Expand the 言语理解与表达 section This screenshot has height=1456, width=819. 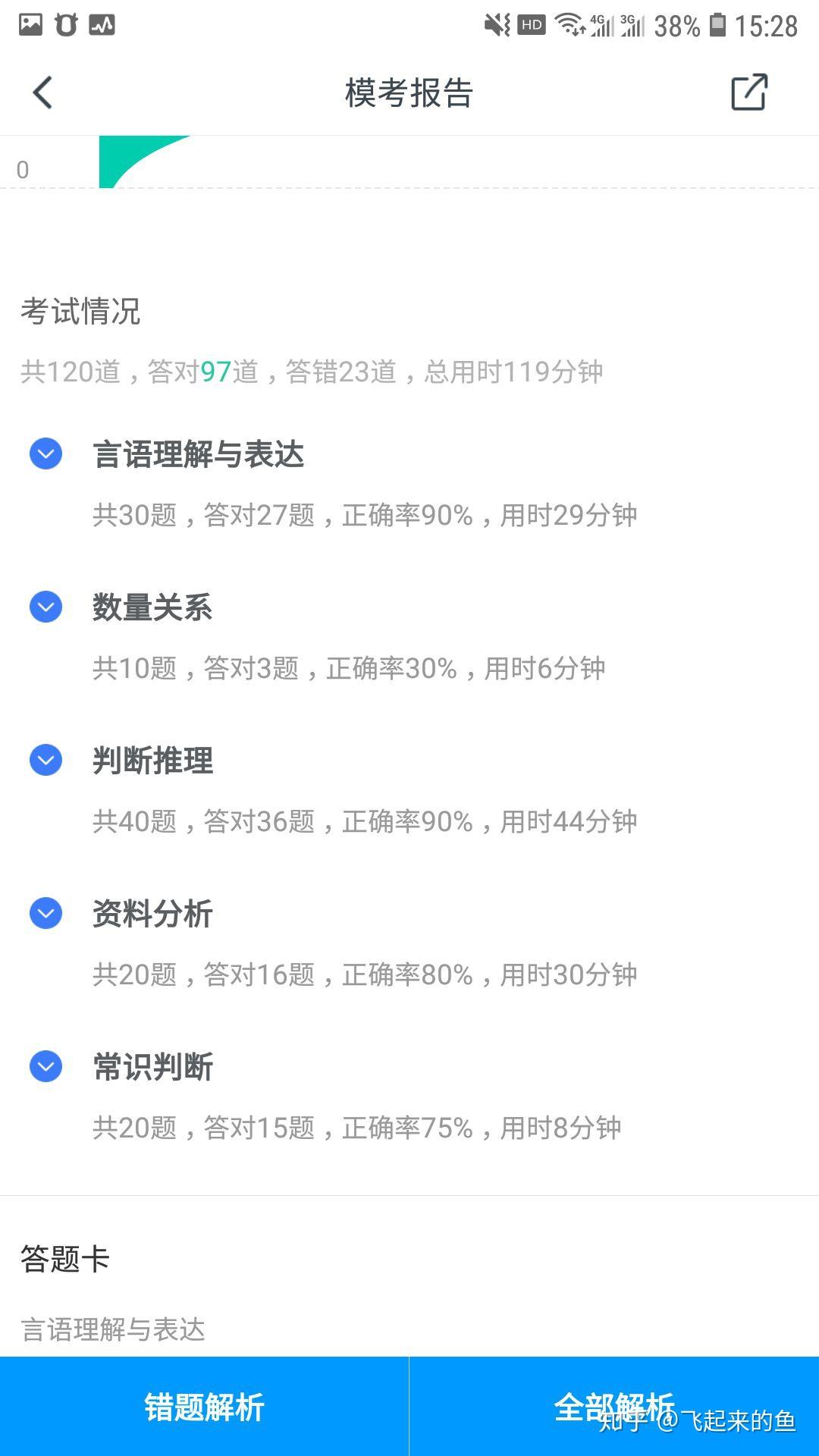(x=45, y=454)
